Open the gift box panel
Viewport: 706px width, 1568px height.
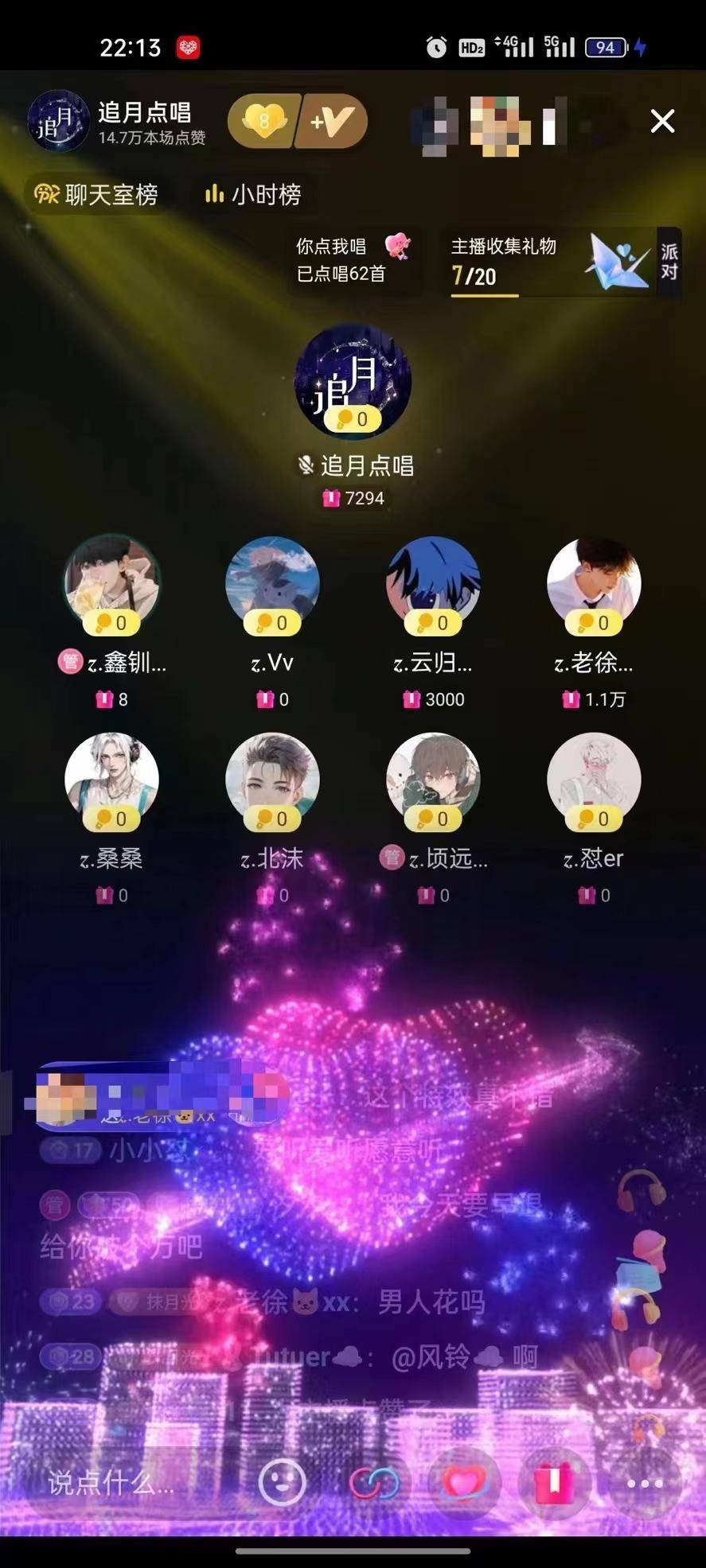[554, 1483]
